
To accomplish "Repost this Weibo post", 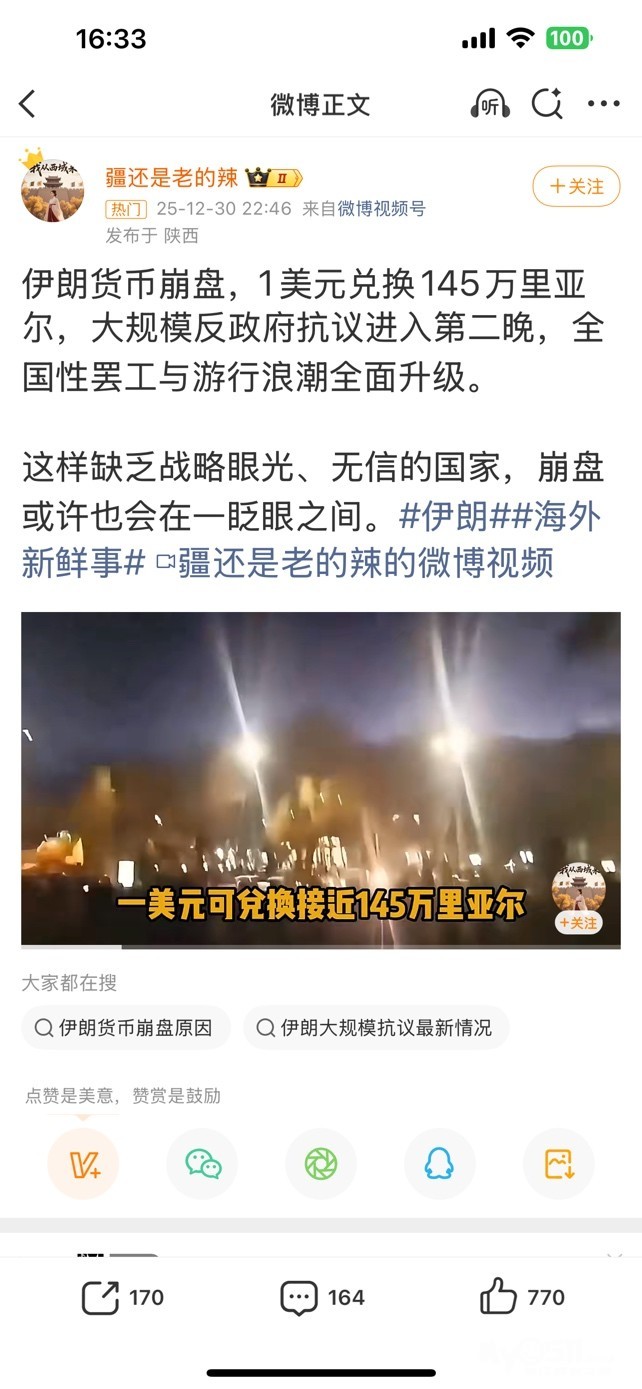I will point(121,1297).
